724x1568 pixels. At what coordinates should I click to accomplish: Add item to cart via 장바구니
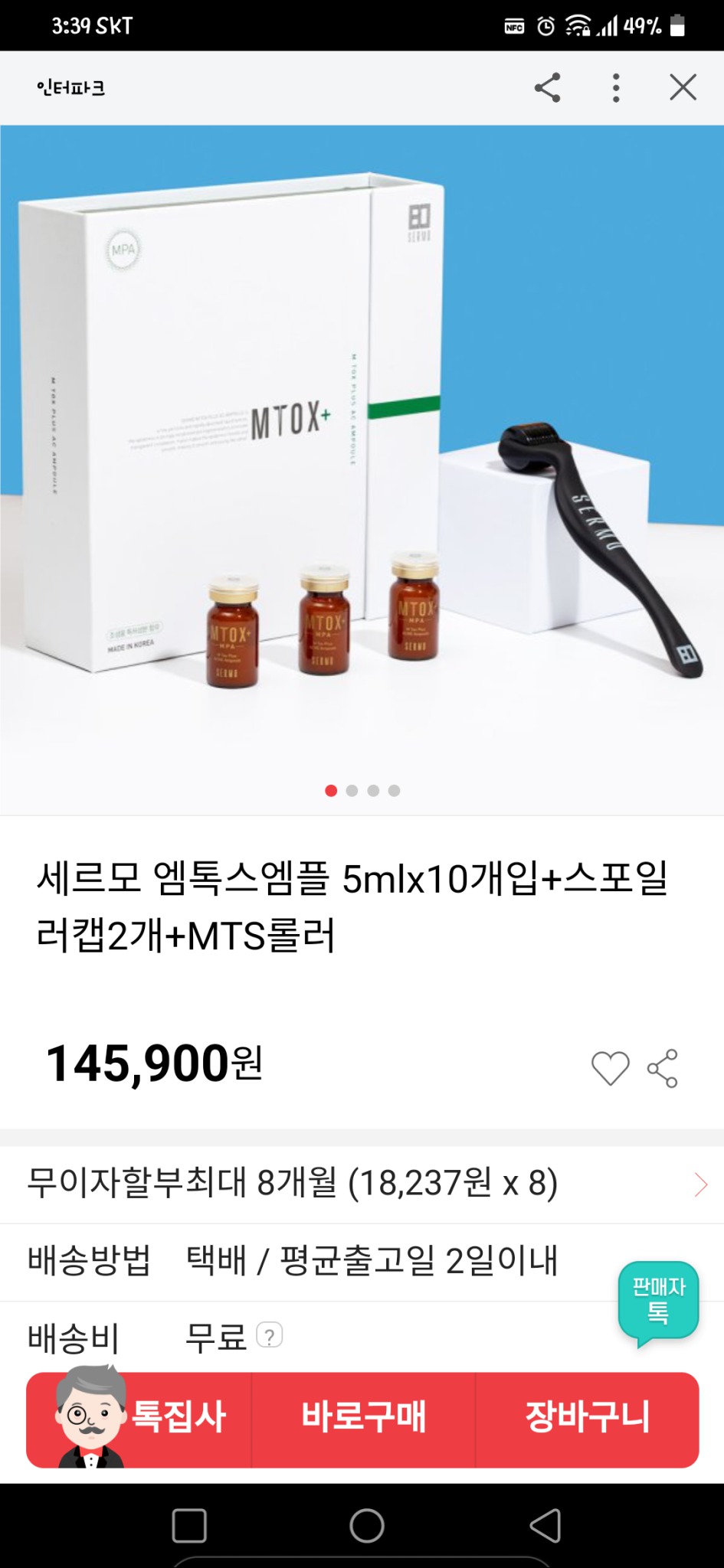588,1418
